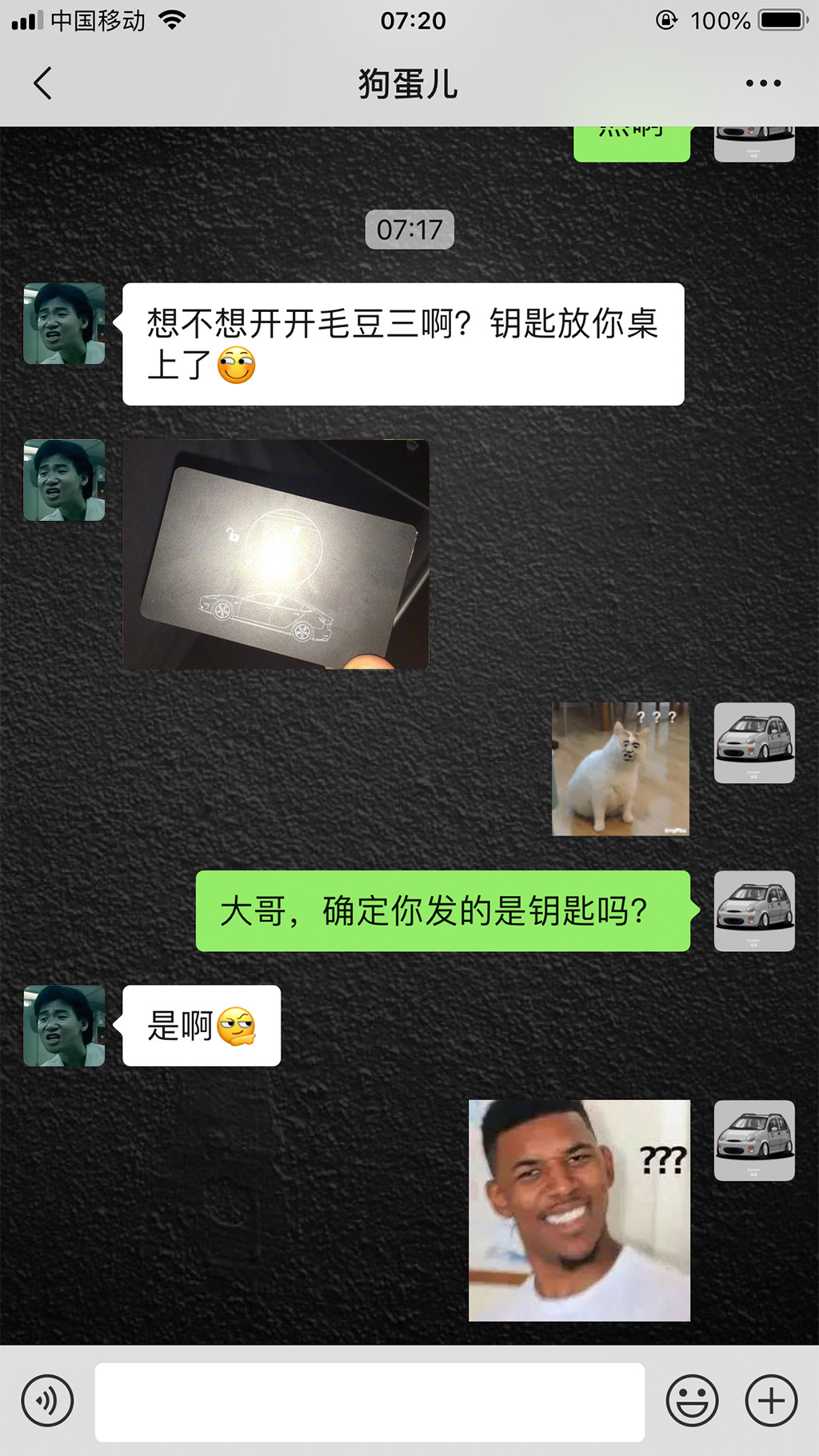Image resolution: width=819 pixels, height=1456 pixels.
Task: Open my car avatar next to 大哥 message
Action: point(753,910)
